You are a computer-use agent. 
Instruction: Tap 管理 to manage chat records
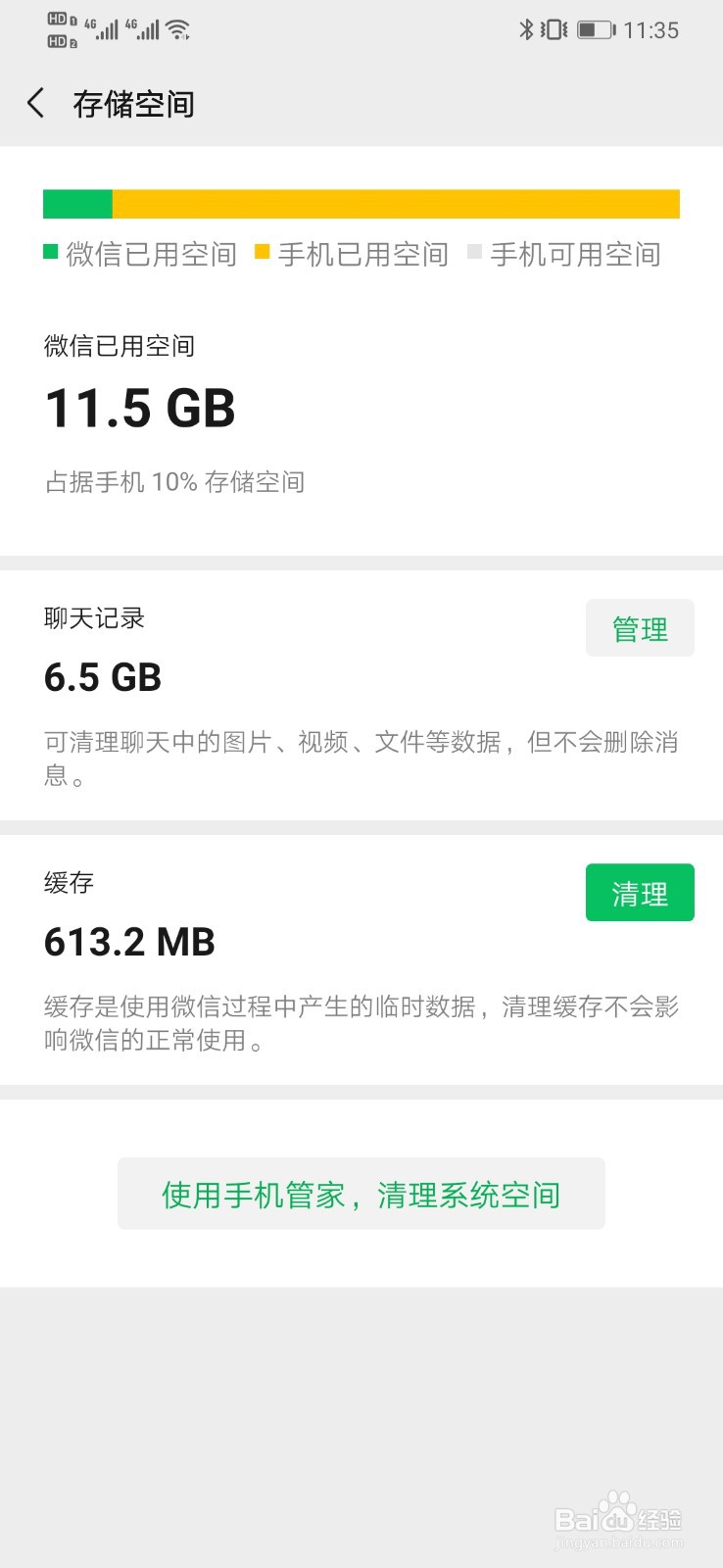[x=639, y=627]
